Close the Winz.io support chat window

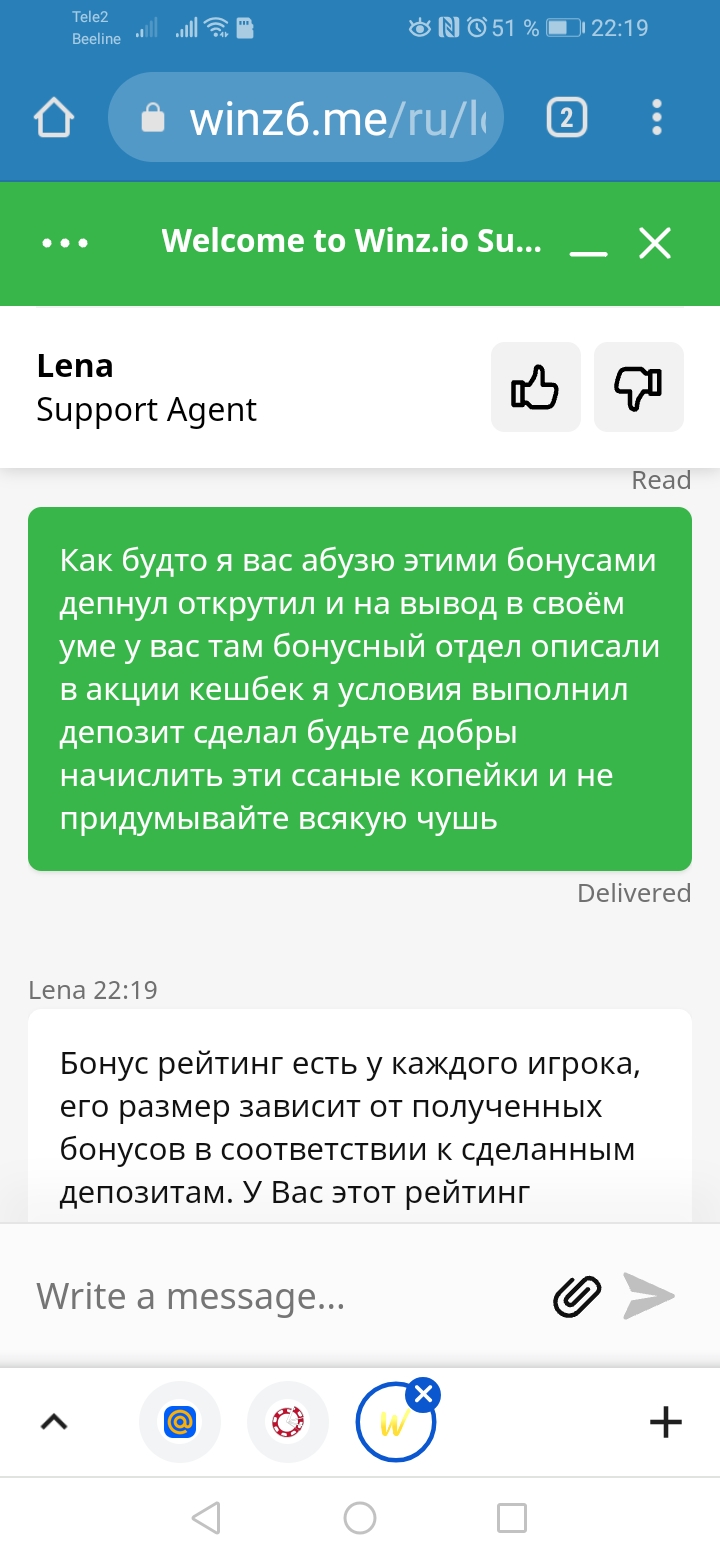[655, 243]
